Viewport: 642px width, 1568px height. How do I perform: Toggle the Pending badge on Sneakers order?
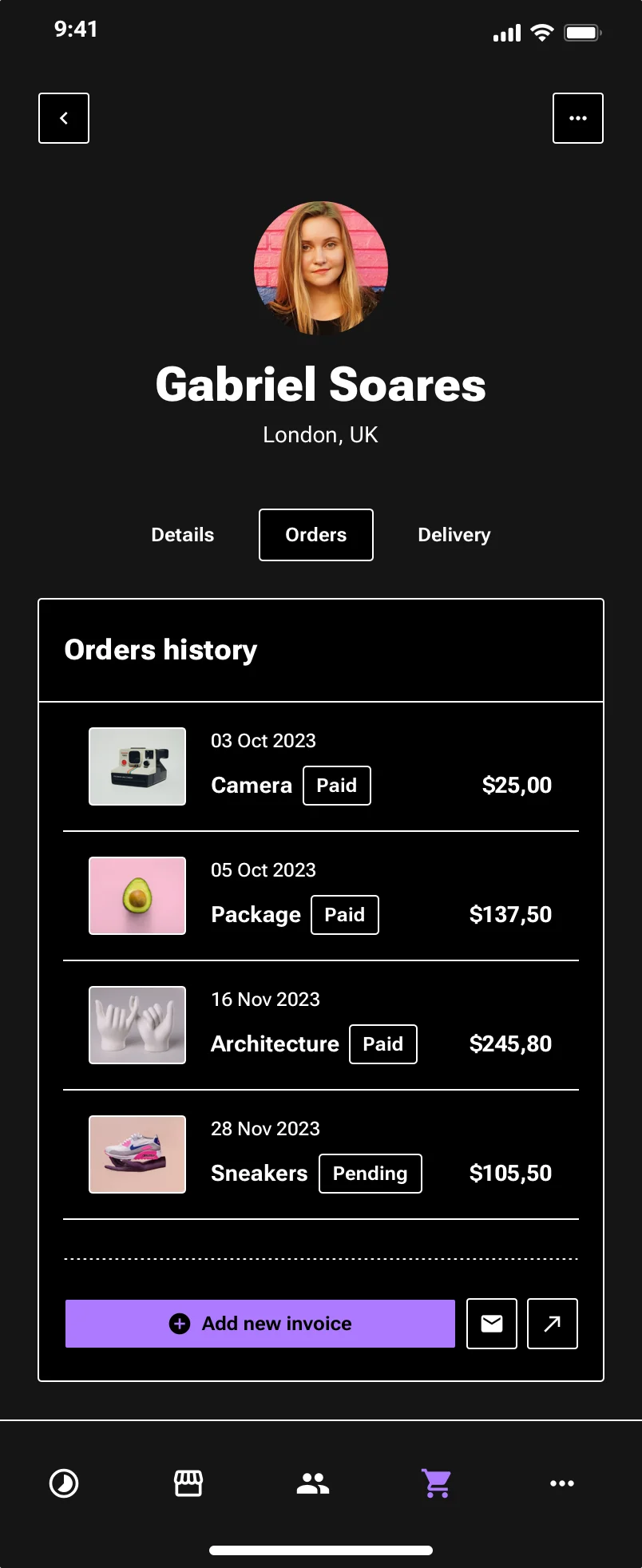(370, 1173)
